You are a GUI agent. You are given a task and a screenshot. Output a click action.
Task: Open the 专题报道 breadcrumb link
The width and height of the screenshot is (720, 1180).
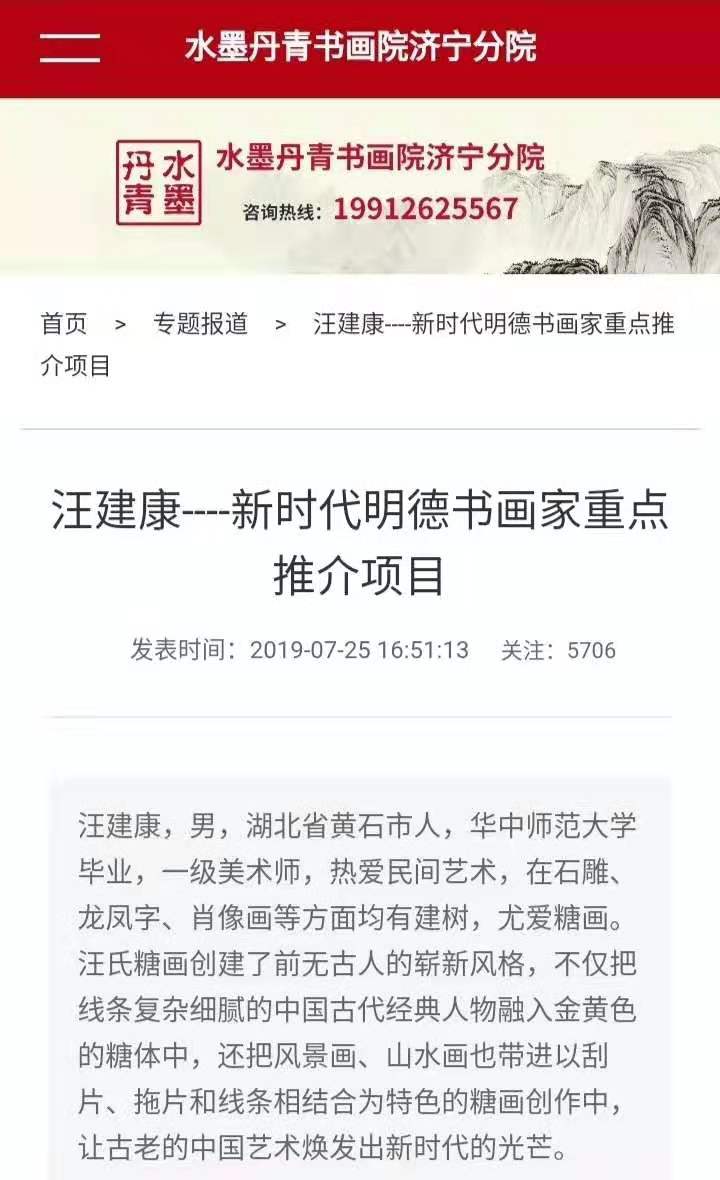(200, 324)
